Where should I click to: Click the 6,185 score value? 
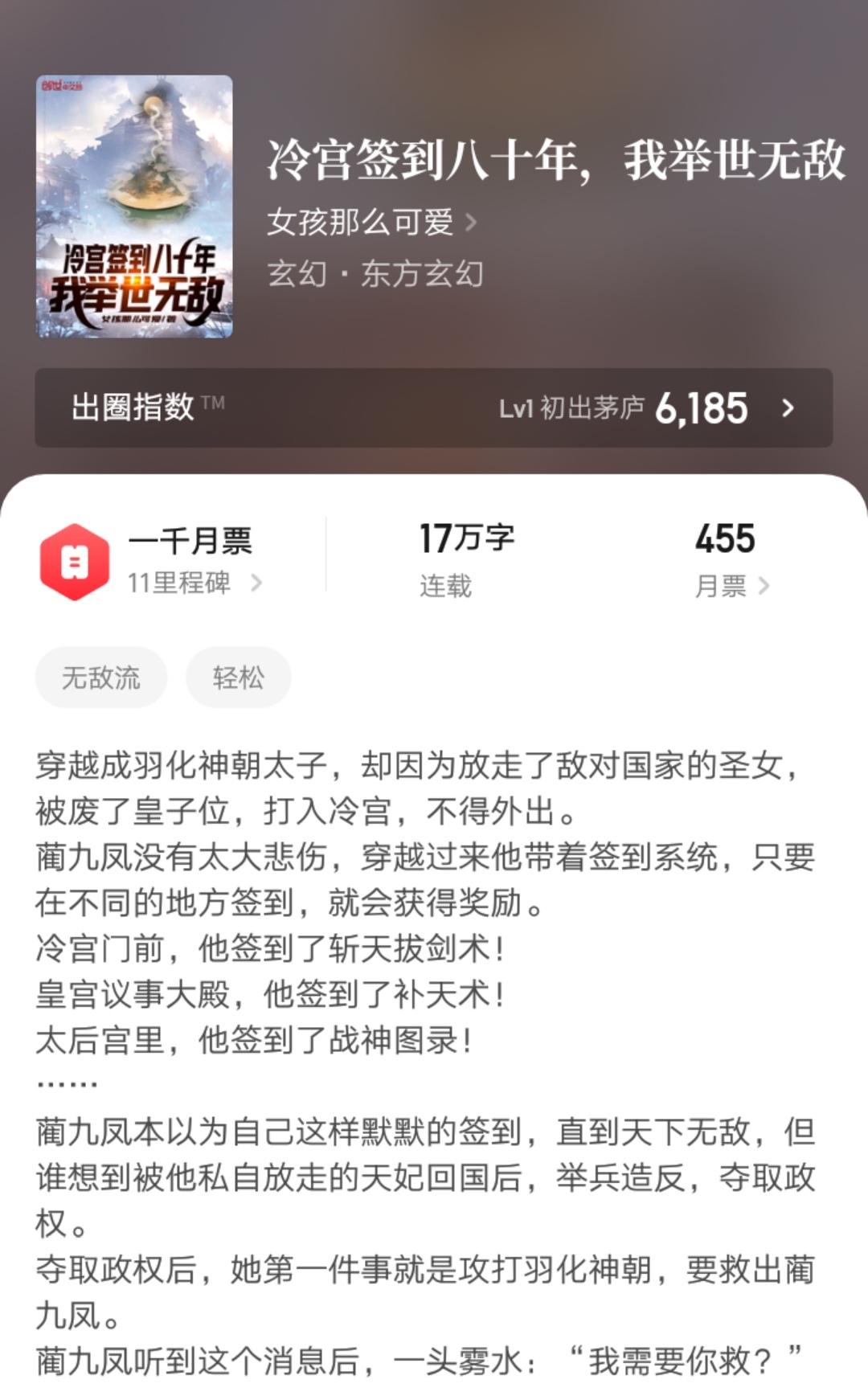click(x=703, y=410)
